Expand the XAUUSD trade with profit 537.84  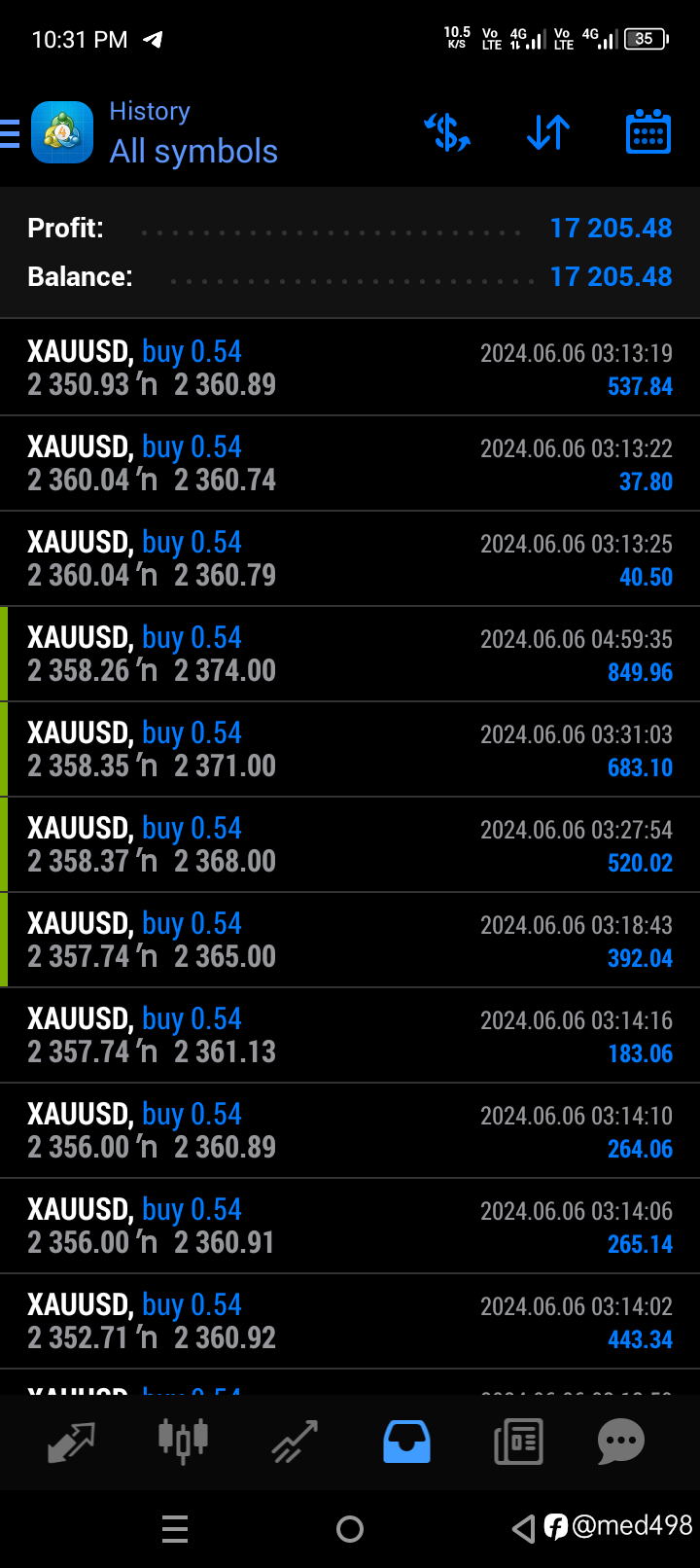coord(350,369)
